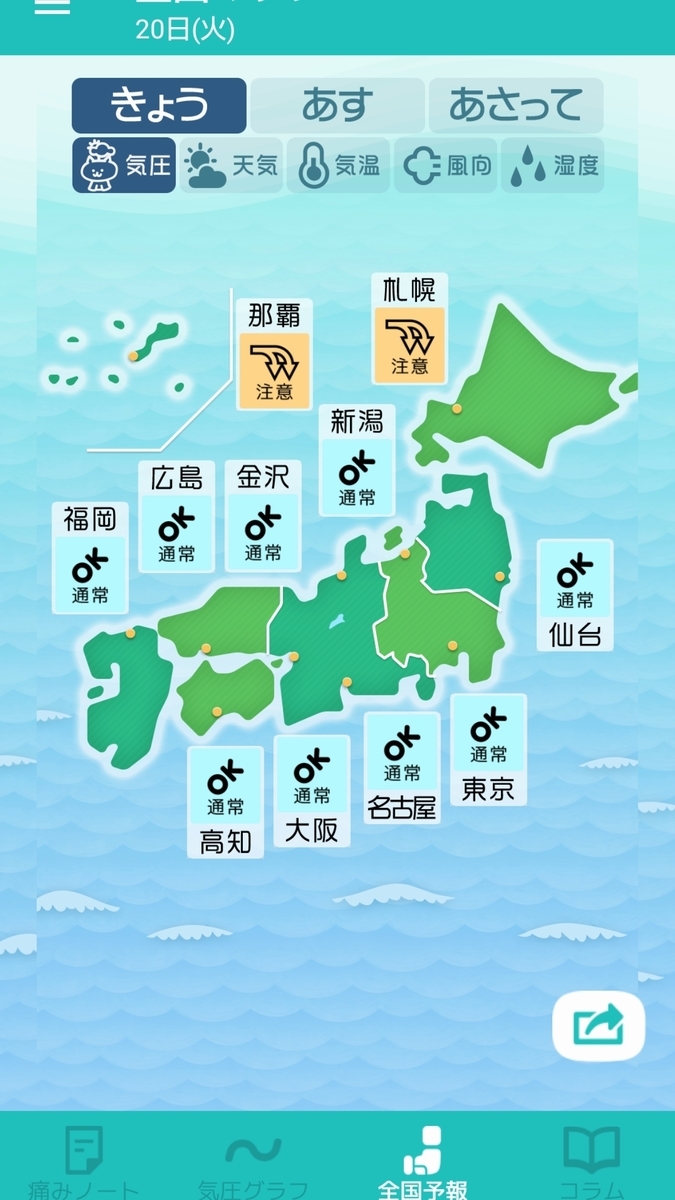Switch to the あさって forecast tab
The width and height of the screenshot is (675, 1200).
(516, 106)
